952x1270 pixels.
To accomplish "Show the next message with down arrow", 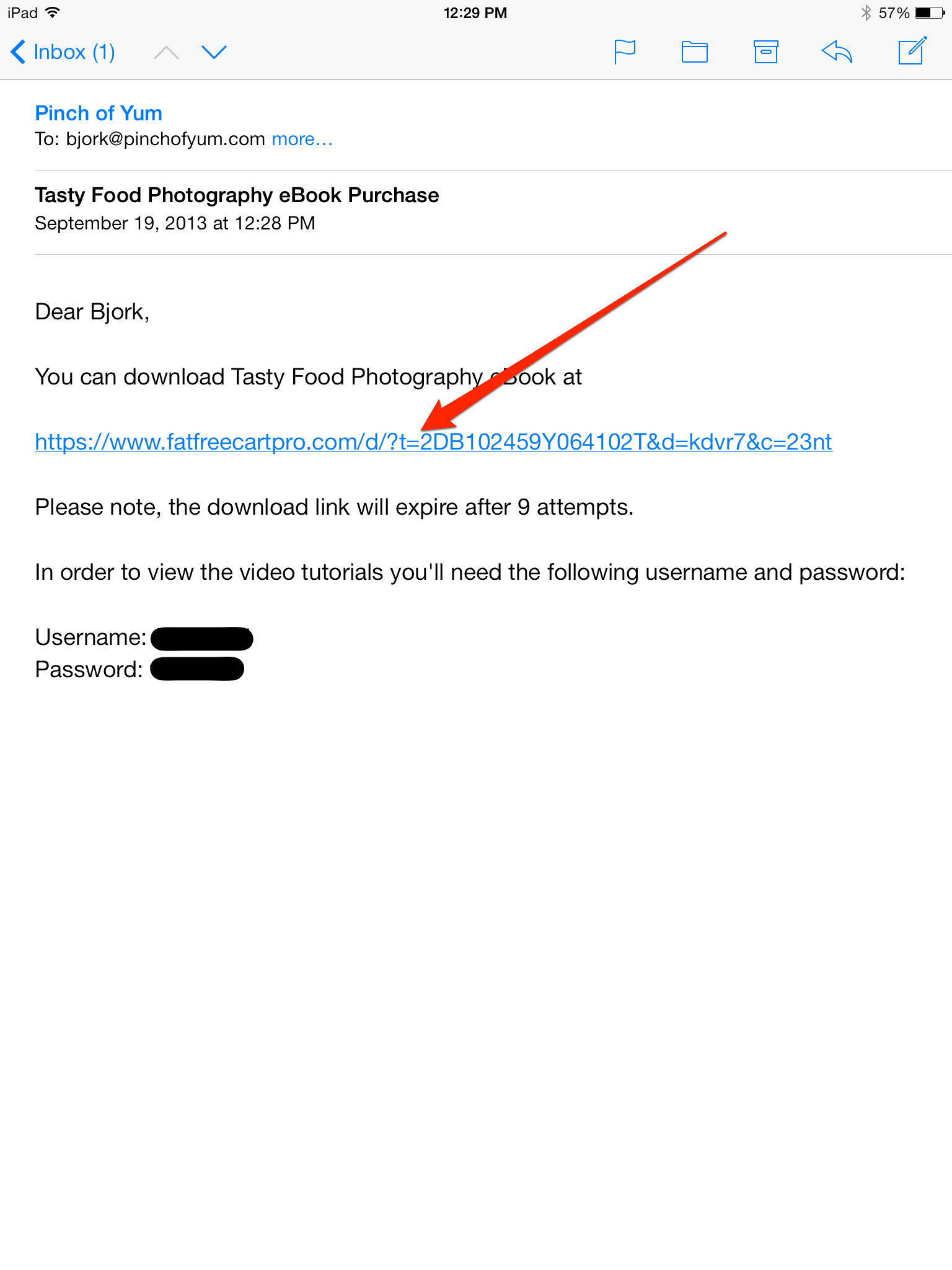I will (214, 52).
